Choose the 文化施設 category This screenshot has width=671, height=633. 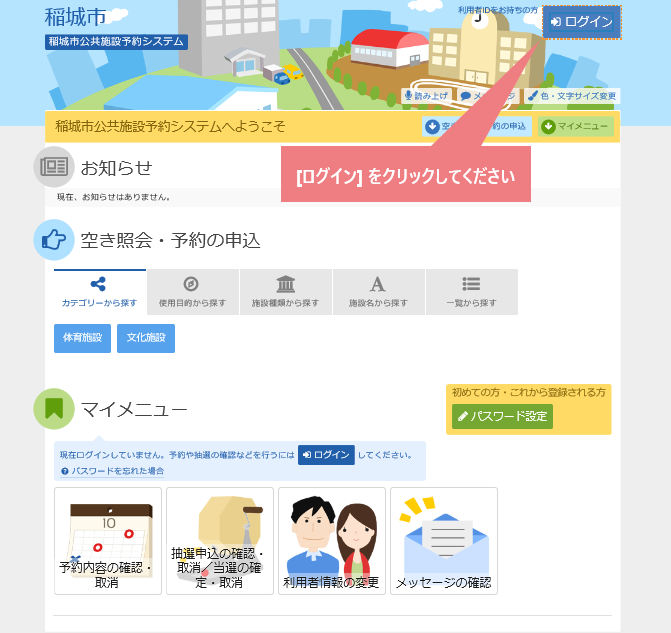(145, 338)
